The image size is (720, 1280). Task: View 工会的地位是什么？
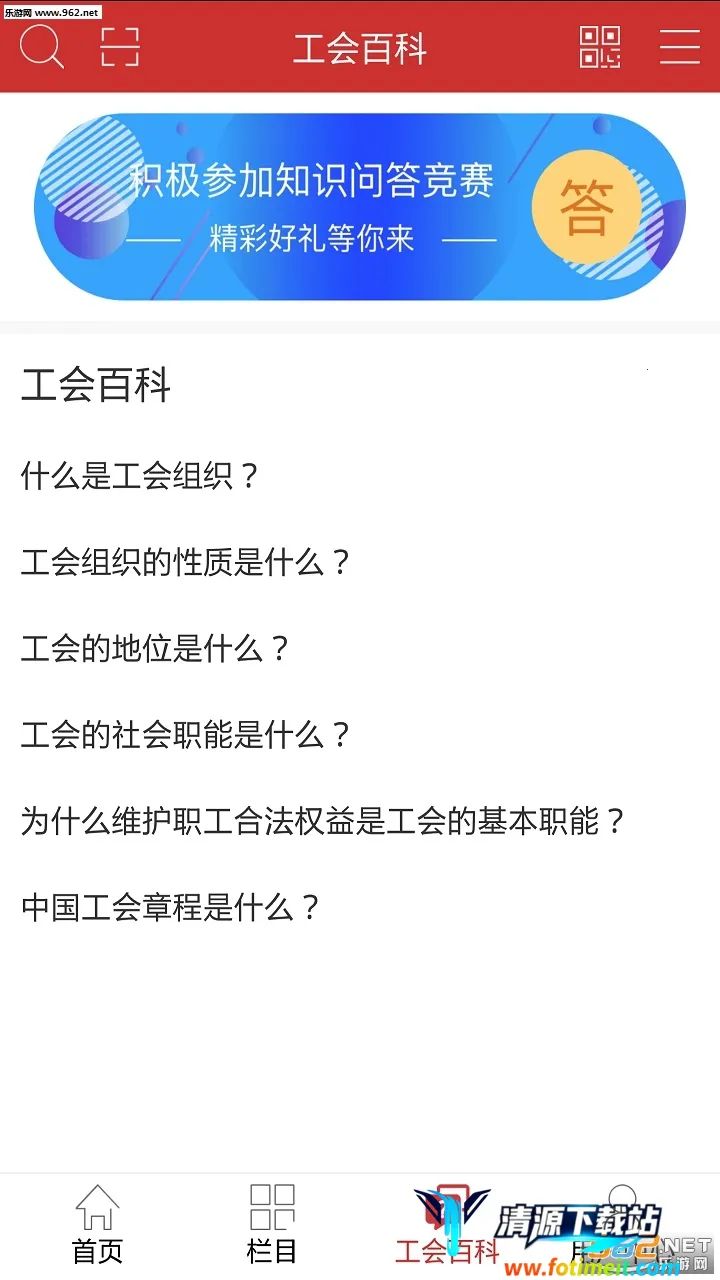click(156, 649)
